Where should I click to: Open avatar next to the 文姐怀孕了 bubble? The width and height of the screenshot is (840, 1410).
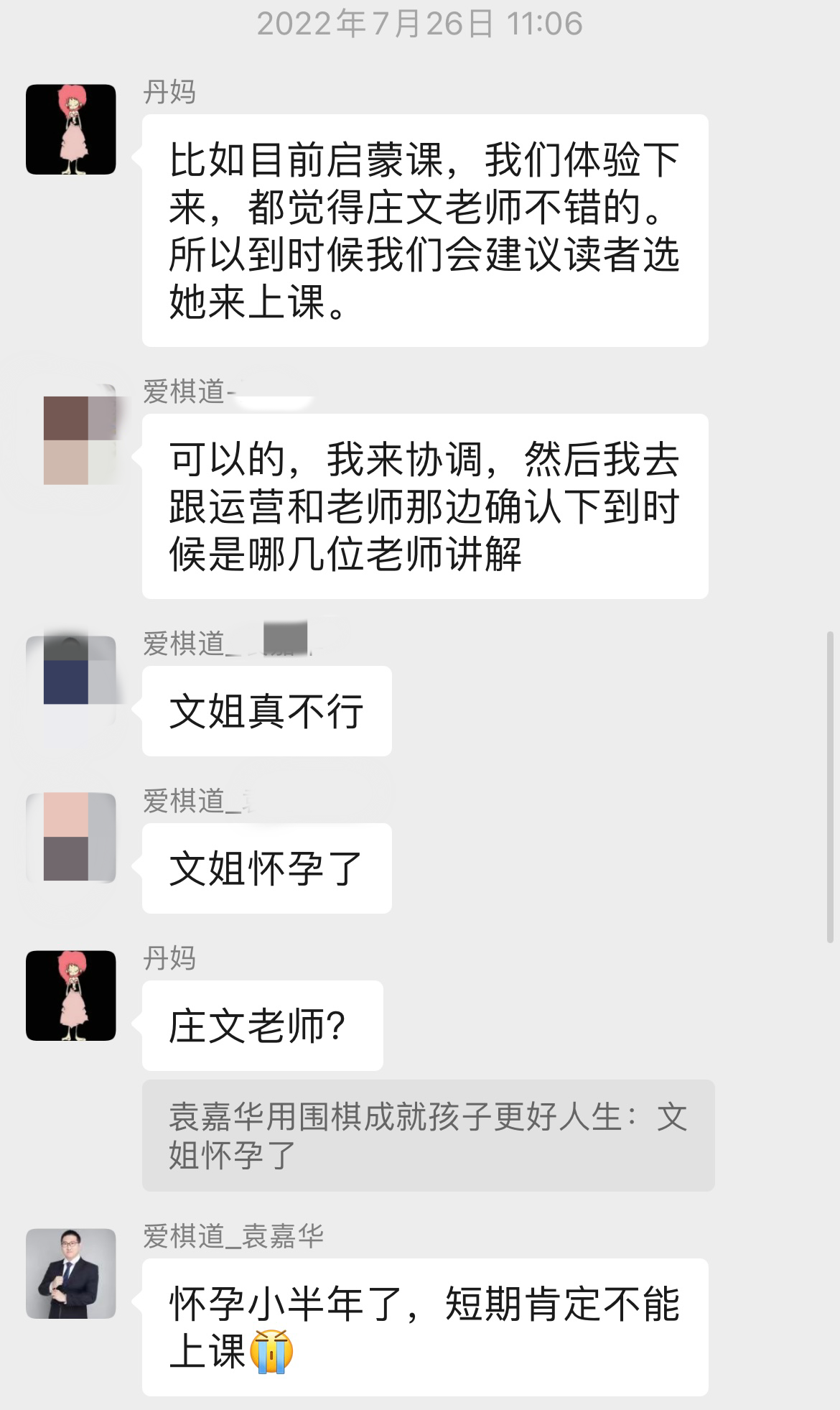tap(71, 838)
